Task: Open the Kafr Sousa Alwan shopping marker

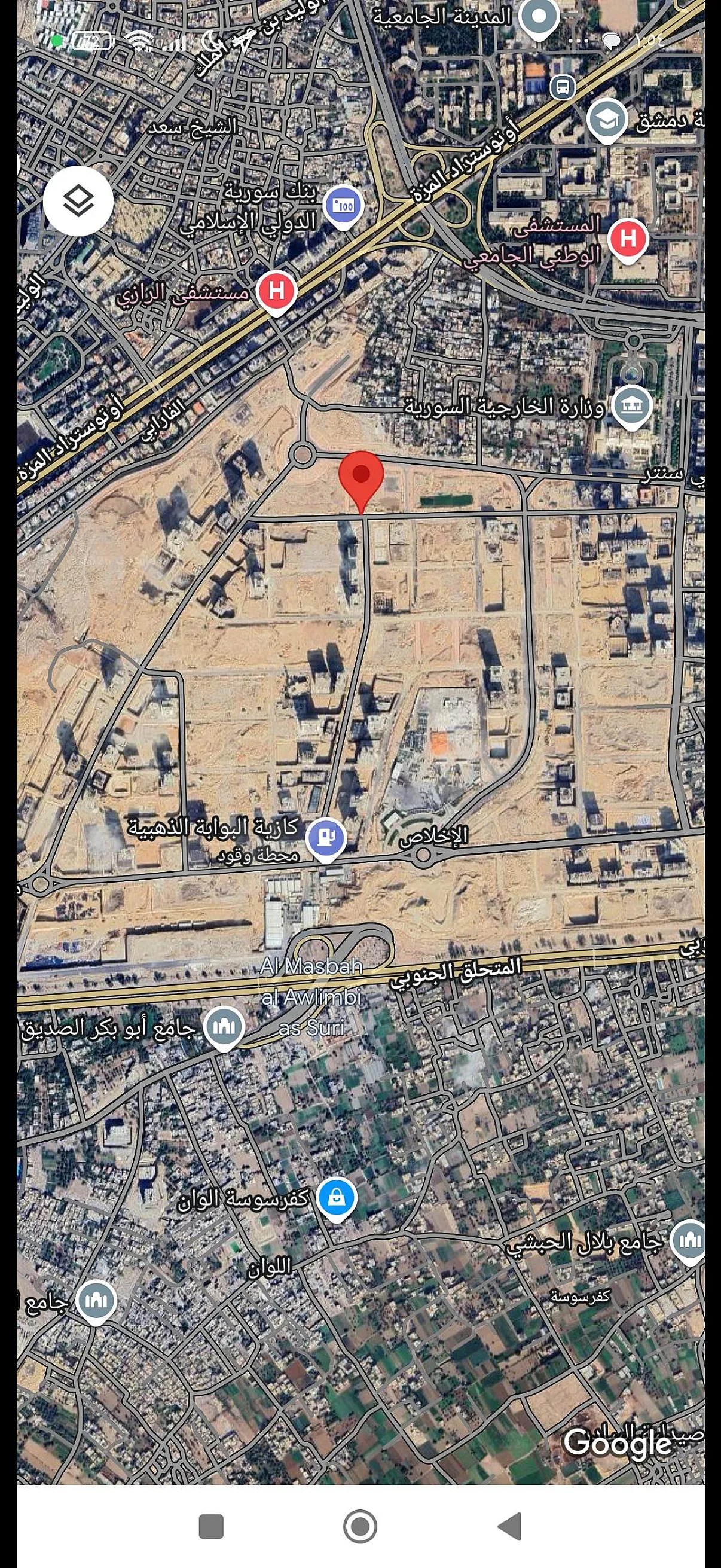Action: tap(337, 1200)
